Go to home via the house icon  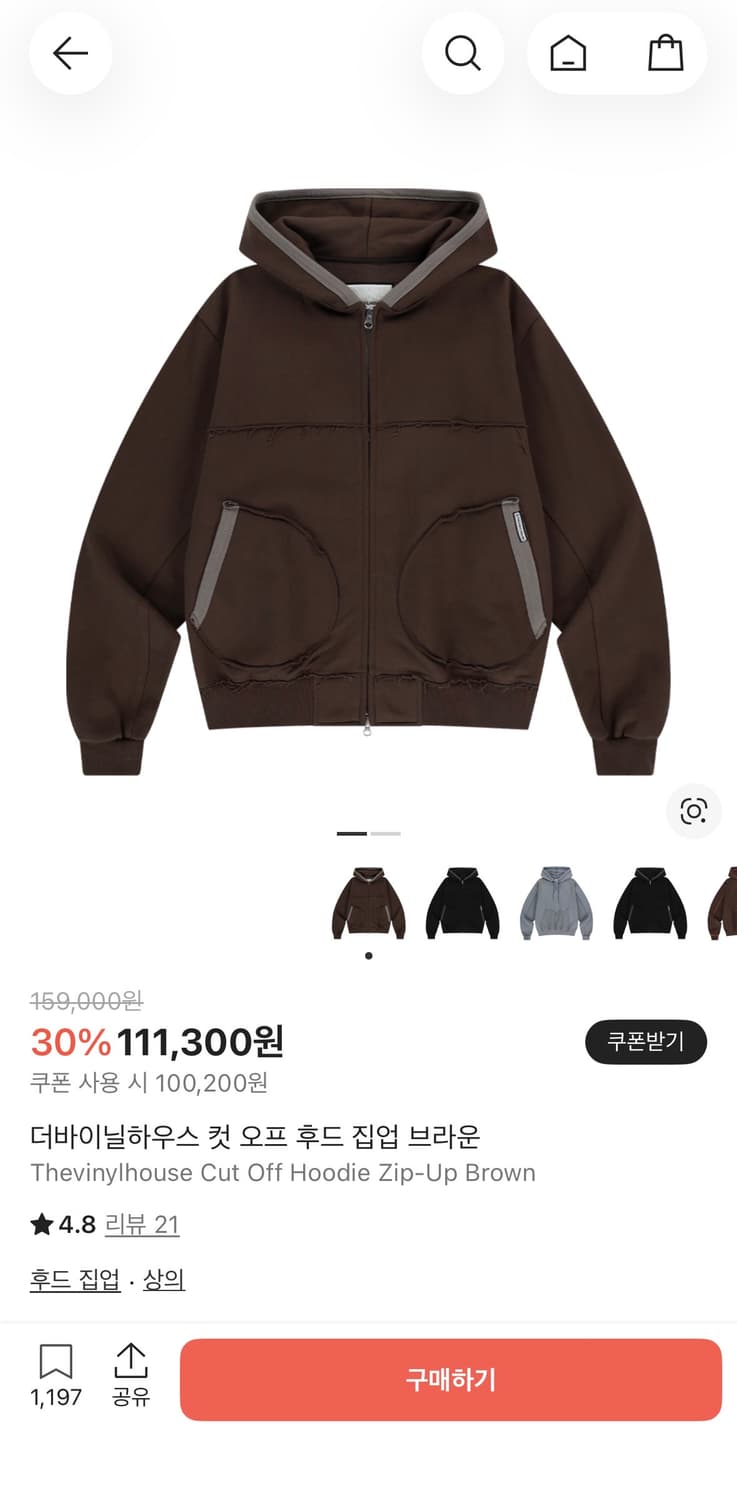pos(567,54)
